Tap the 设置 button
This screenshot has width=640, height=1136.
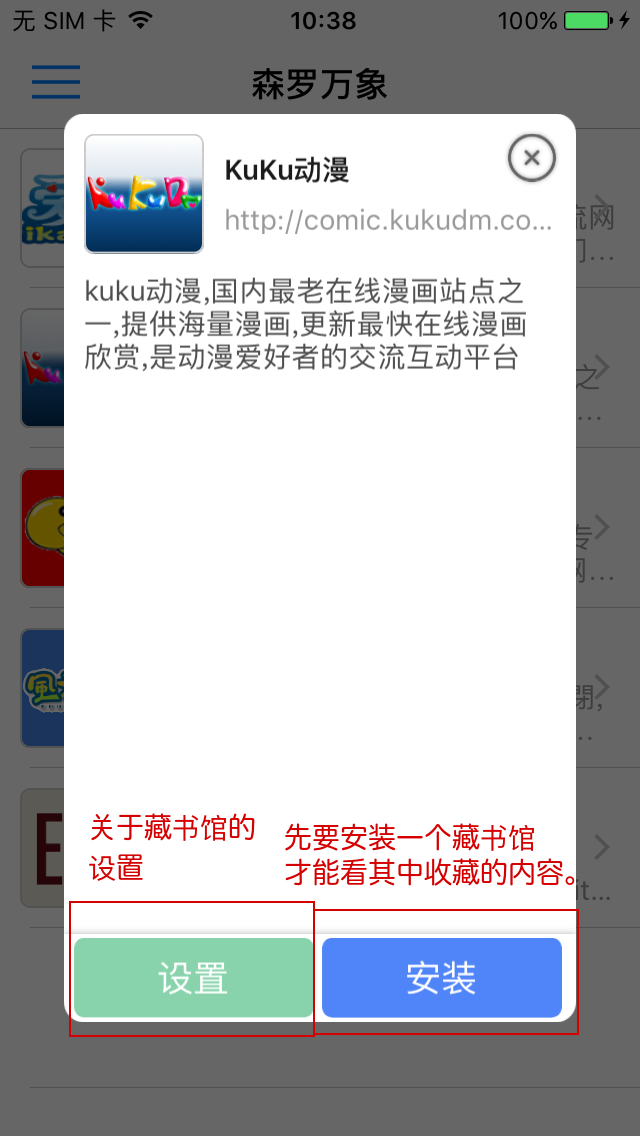pyautogui.click(x=193, y=978)
